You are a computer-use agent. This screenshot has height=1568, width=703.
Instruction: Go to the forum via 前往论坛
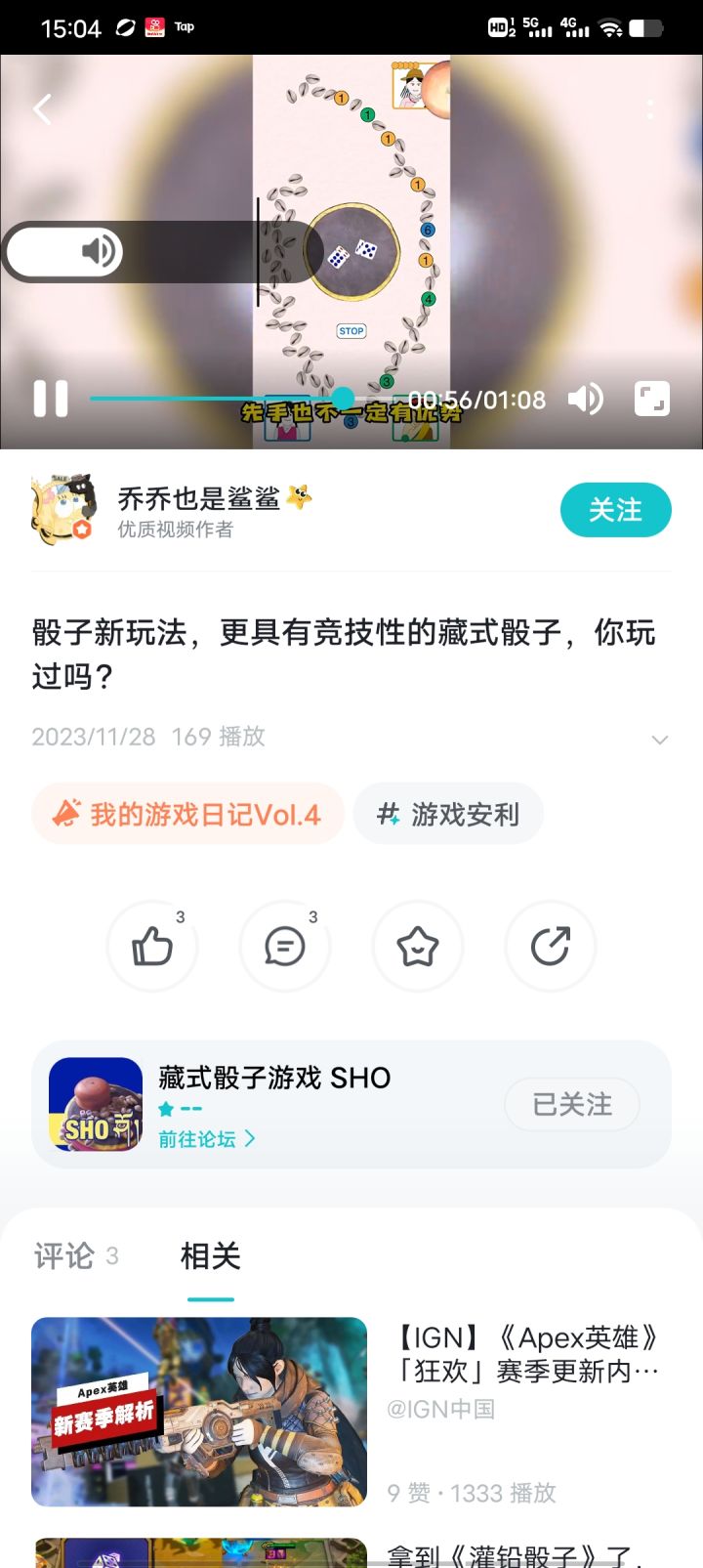point(206,1139)
